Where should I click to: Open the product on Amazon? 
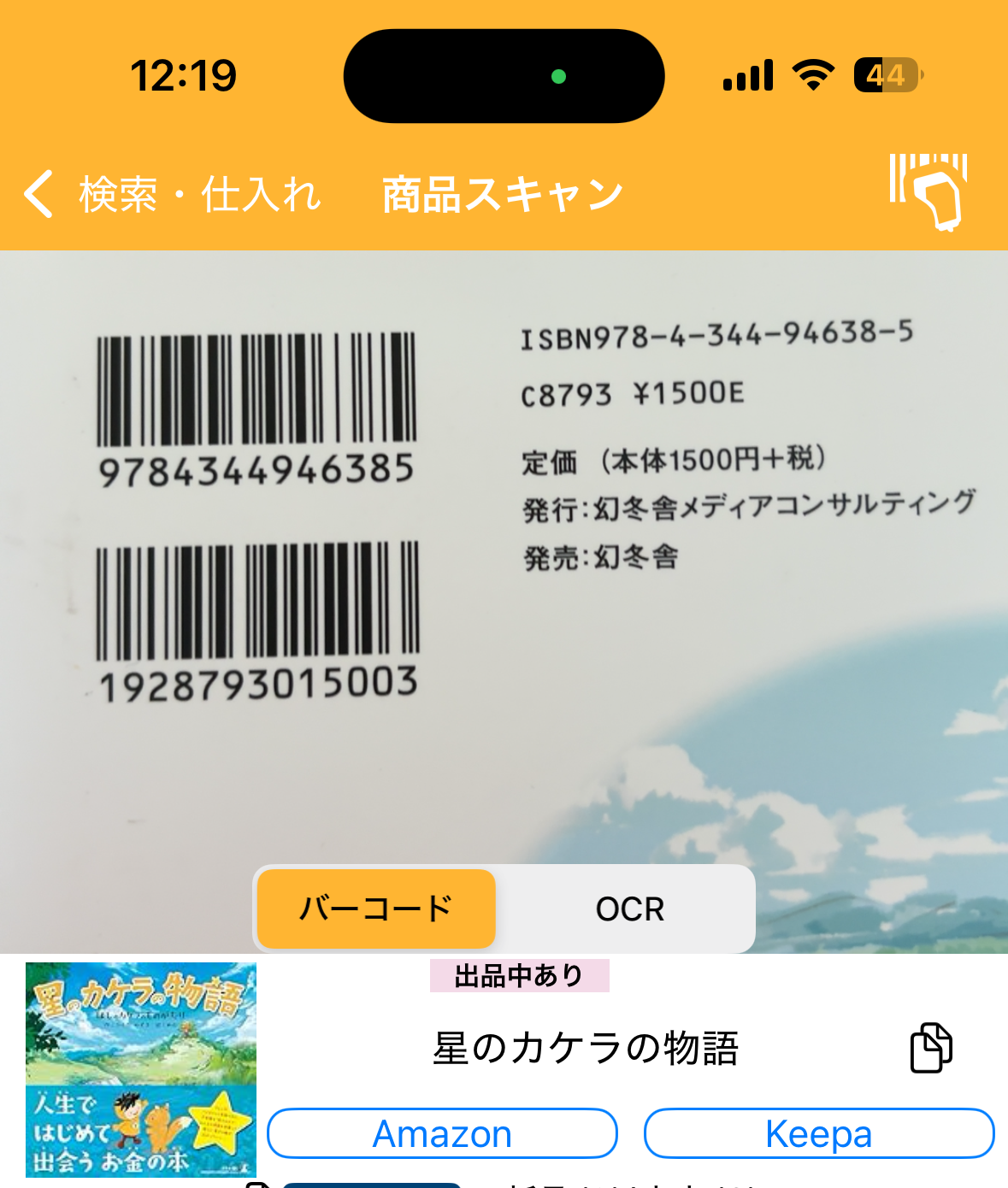(x=442, y=1134)
